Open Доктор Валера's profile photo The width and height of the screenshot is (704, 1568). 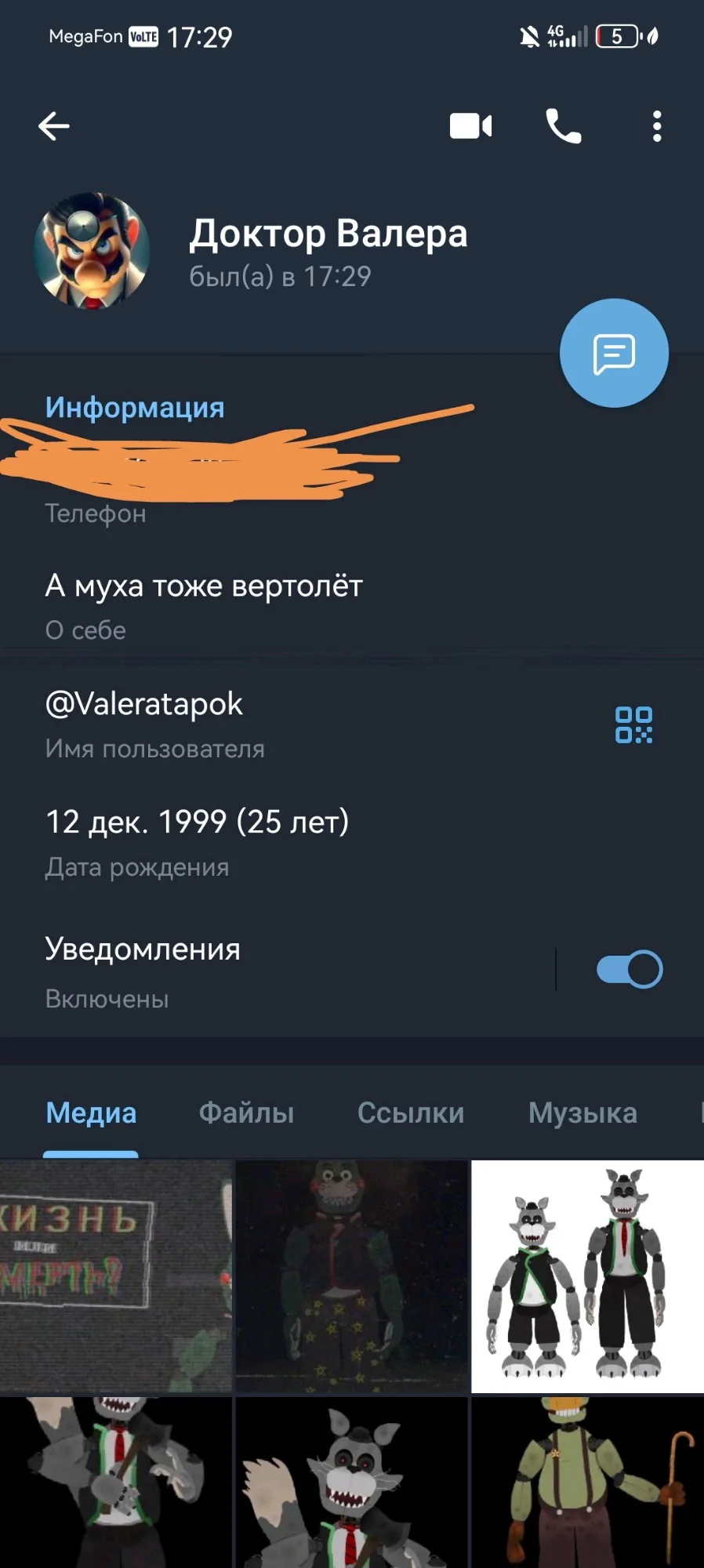92,251
